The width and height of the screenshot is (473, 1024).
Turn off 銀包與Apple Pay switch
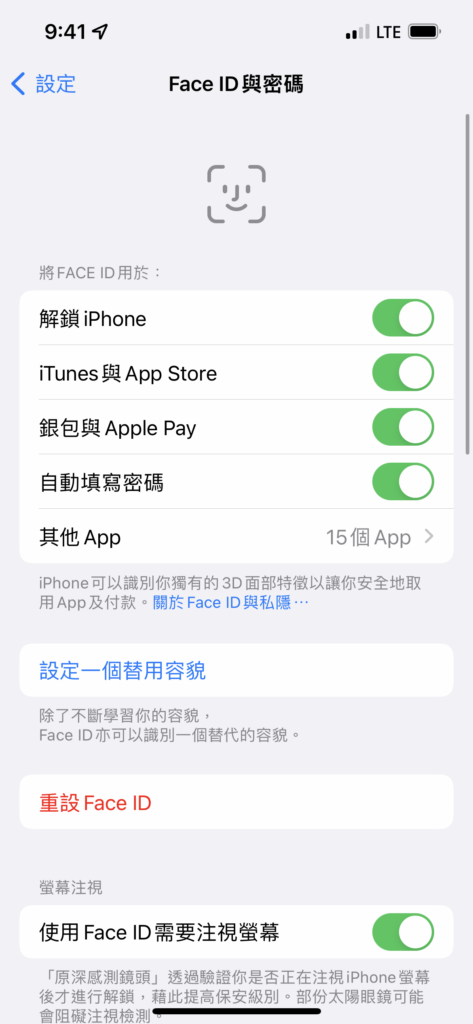point(402,428)
